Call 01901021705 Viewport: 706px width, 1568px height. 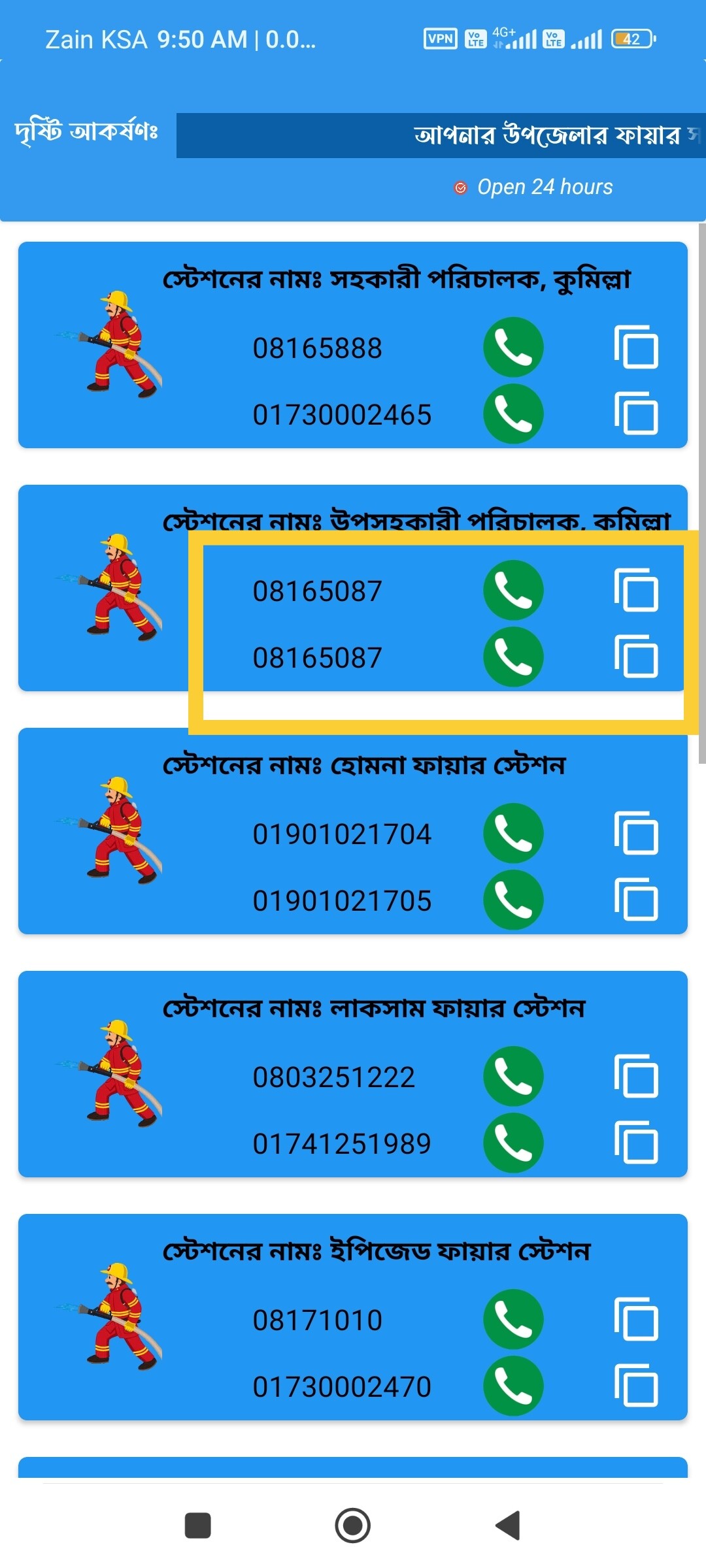[x=513, y=900]
